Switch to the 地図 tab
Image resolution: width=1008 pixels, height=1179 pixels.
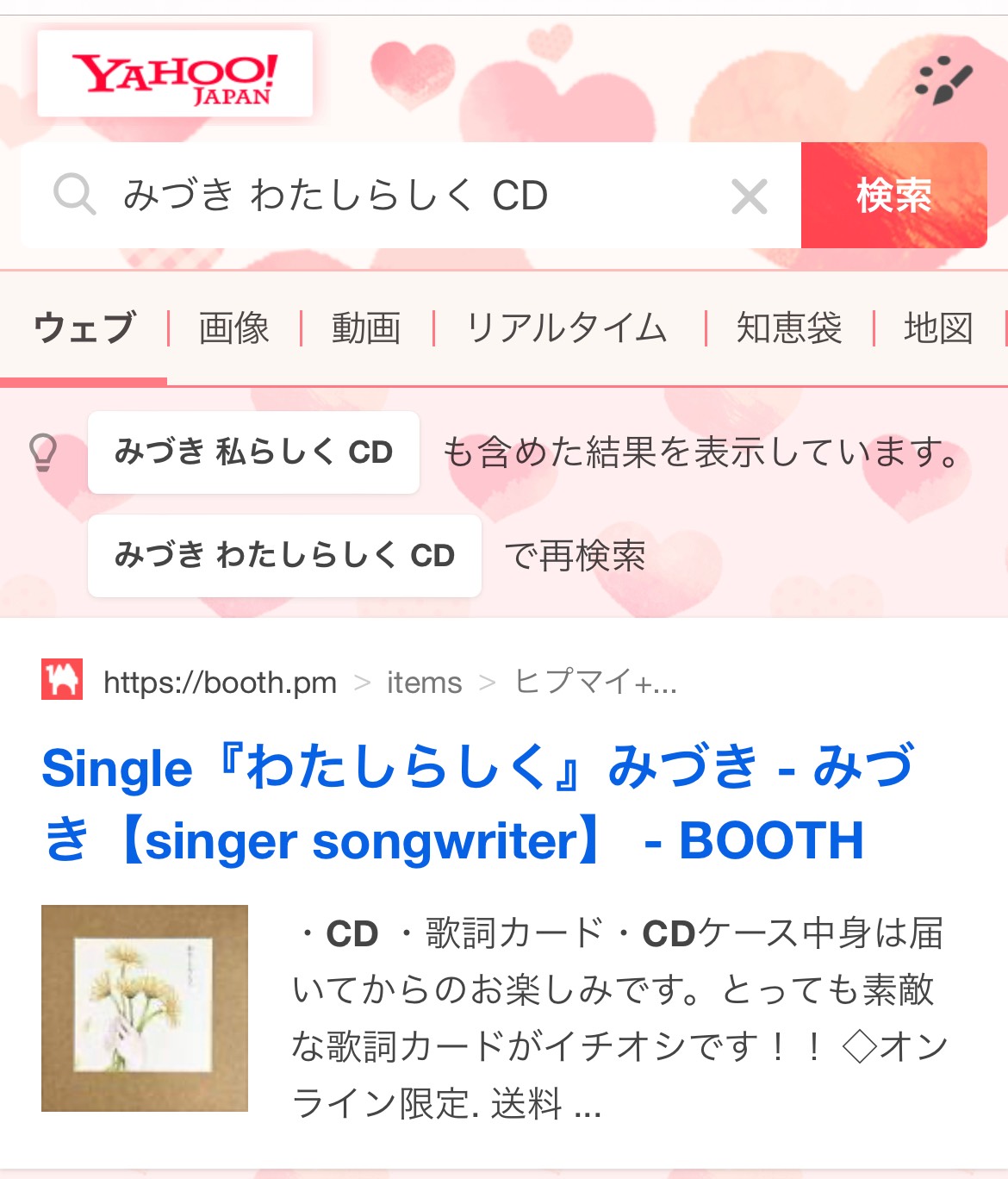[938, 328]
